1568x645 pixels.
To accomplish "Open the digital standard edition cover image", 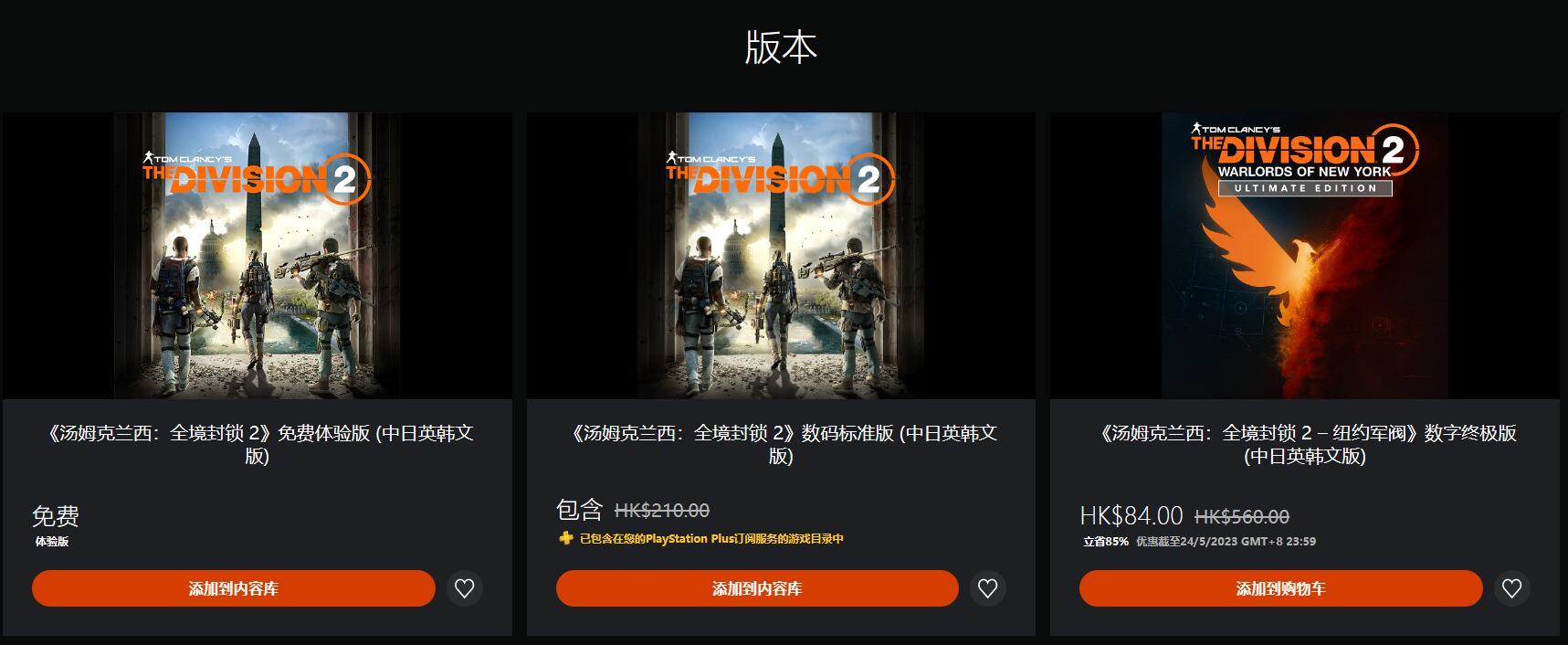I will [781, 256].
